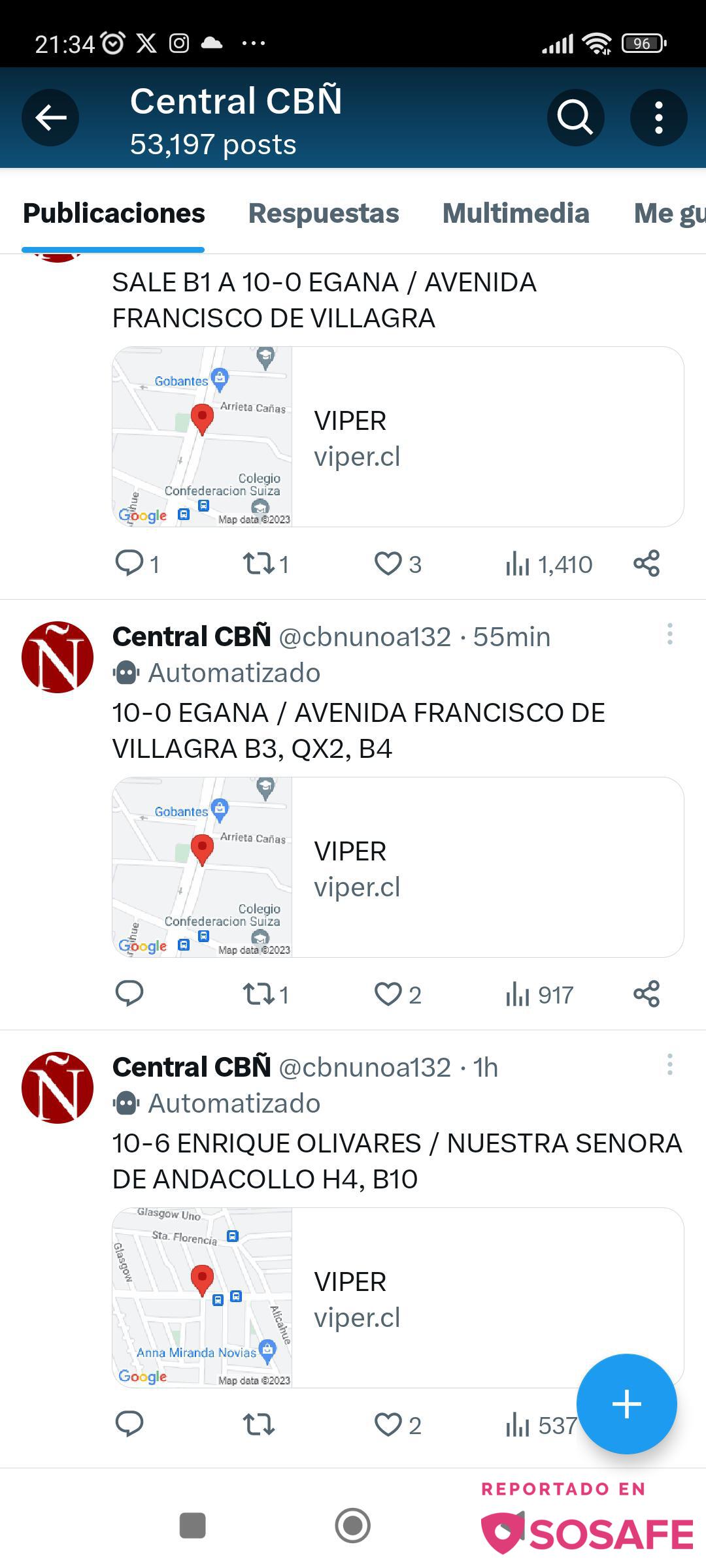Repost the 10-0 EGANA B3, QX2, B4 post
This screenshot has width=706, height=1568.
[265, 994]
